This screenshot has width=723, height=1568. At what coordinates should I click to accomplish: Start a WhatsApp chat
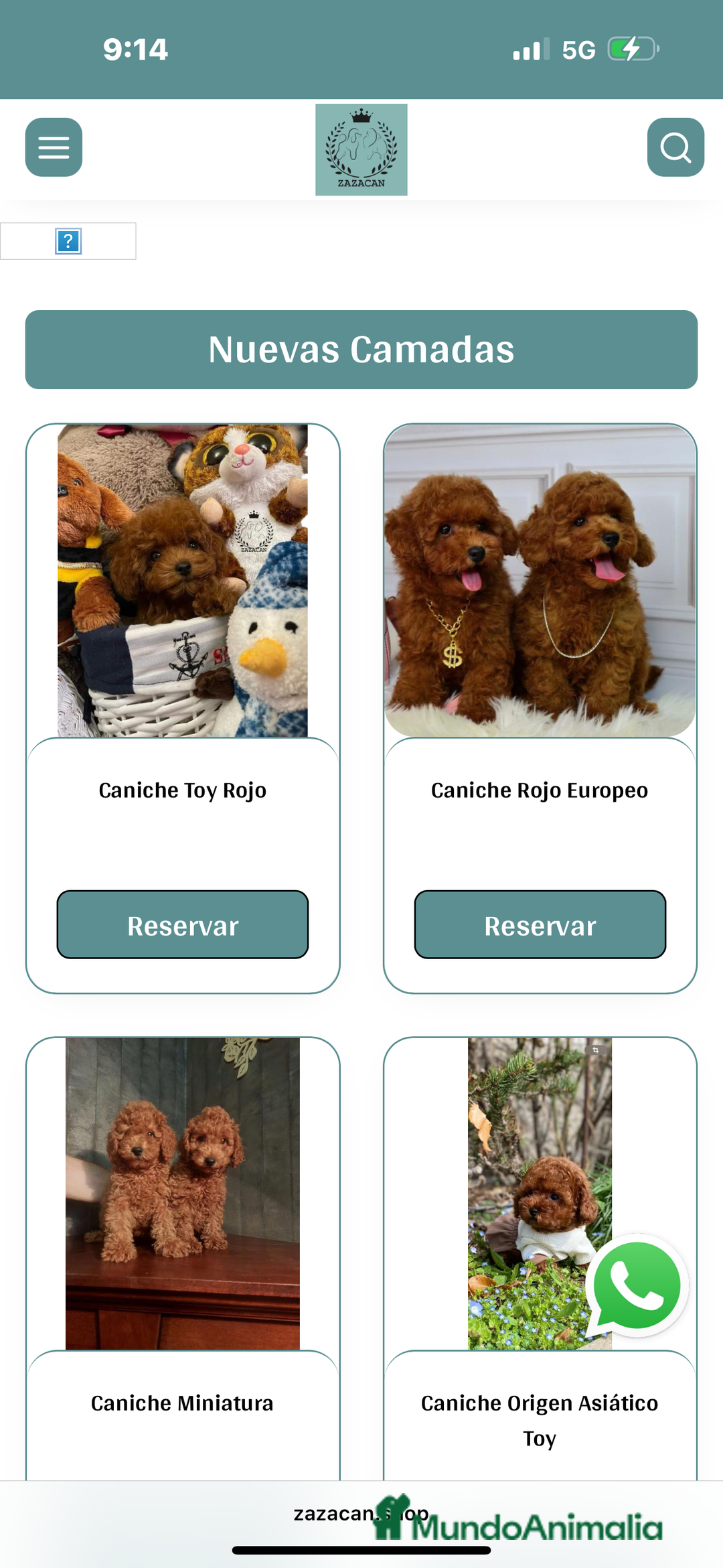[x=637, y=1285]
